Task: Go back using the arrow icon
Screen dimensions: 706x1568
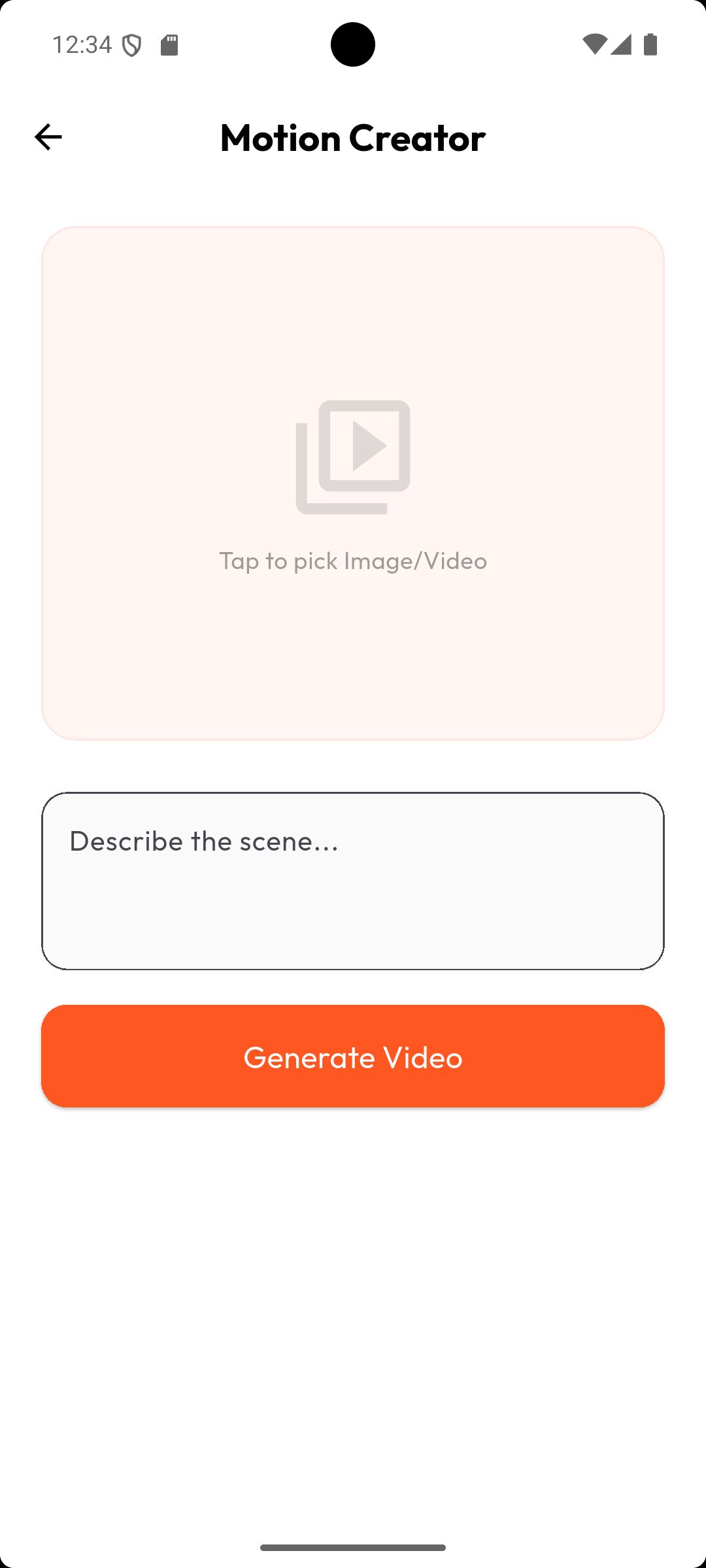Action: point(48,137)
